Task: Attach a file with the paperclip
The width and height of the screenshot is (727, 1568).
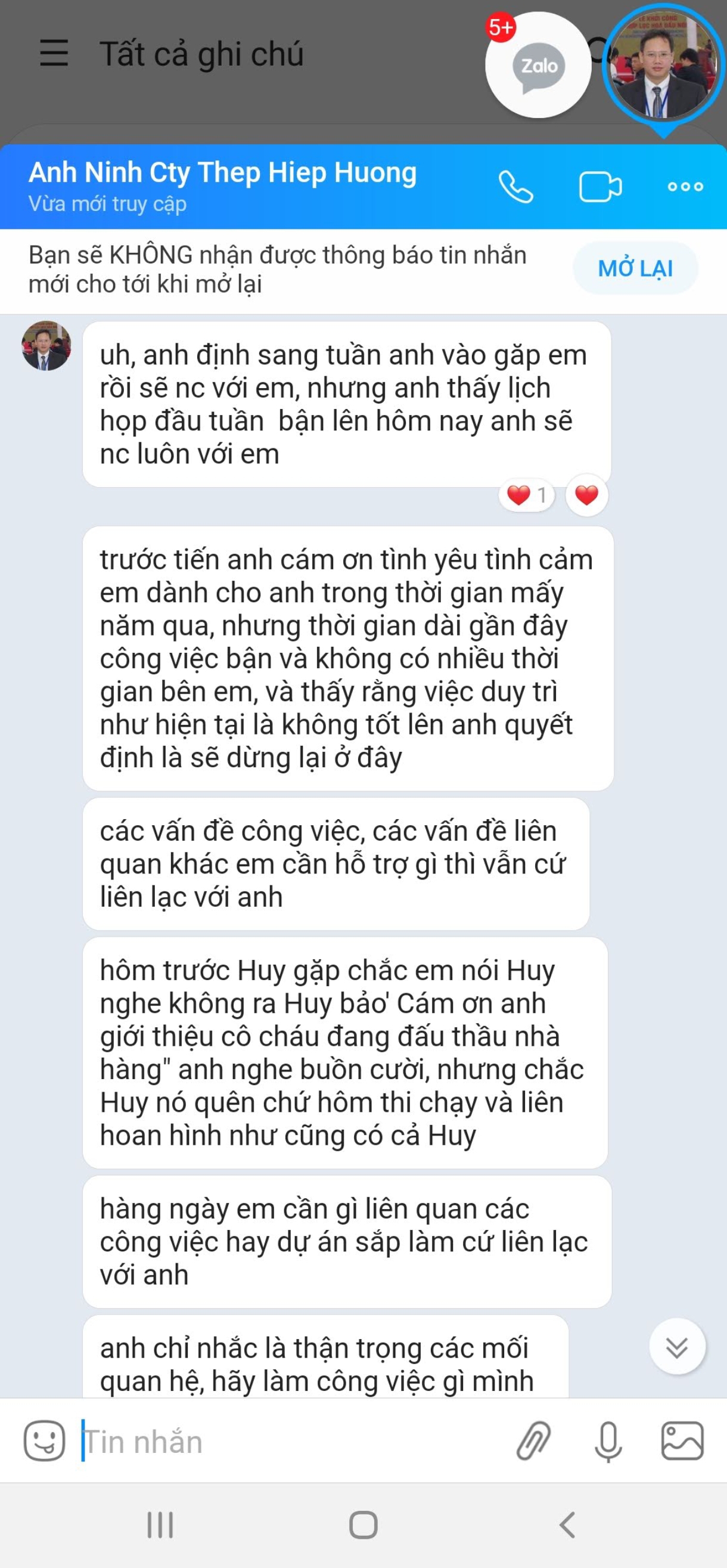Action: pos(533,1441)
